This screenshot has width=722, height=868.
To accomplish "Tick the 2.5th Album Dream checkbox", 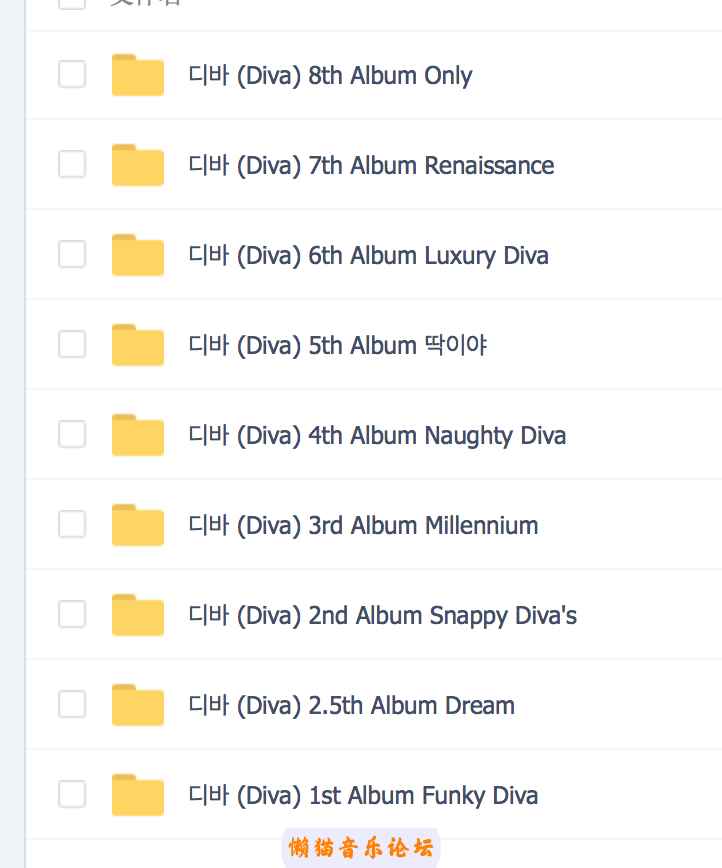I will [x=72, y=704].
